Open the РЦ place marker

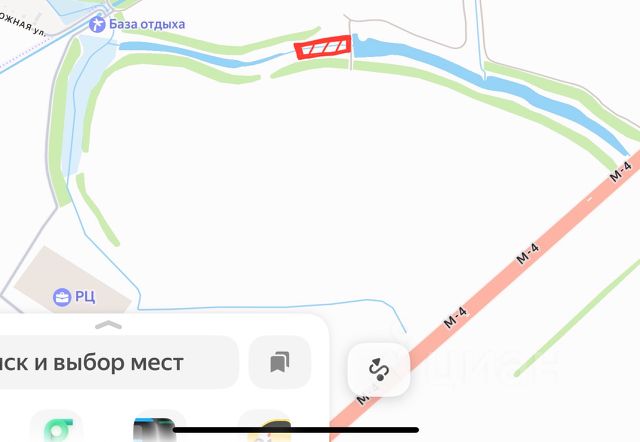pyautogui.click(x=60, y=297)
